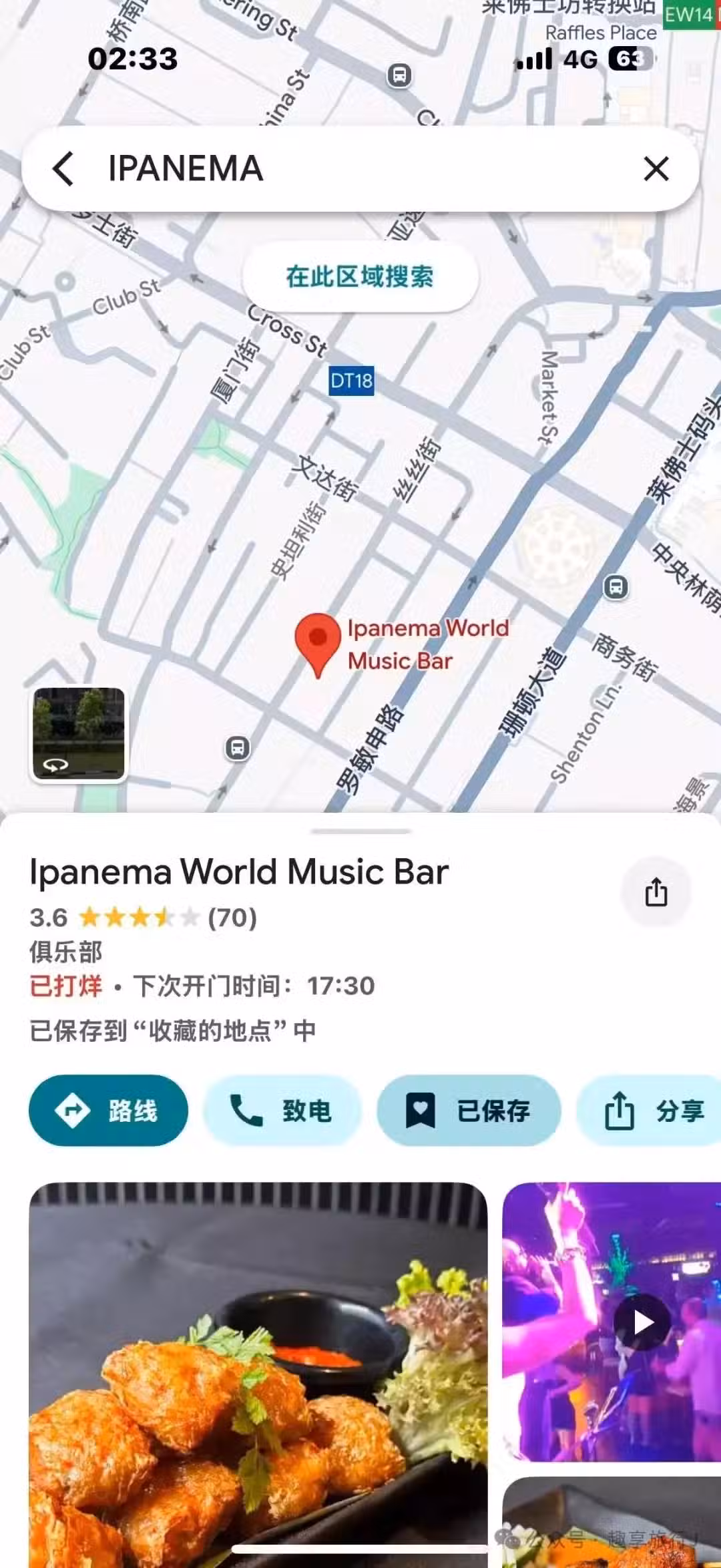Open the DT18 station marker
The image size is (721, 1568).
(351, 381)
